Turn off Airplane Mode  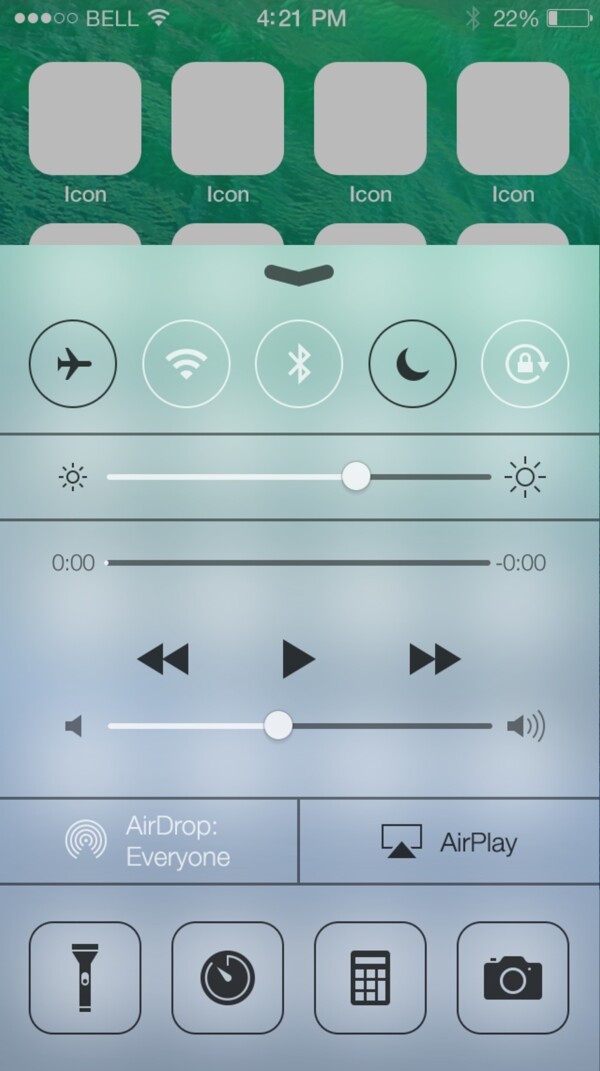click(73, 364)
